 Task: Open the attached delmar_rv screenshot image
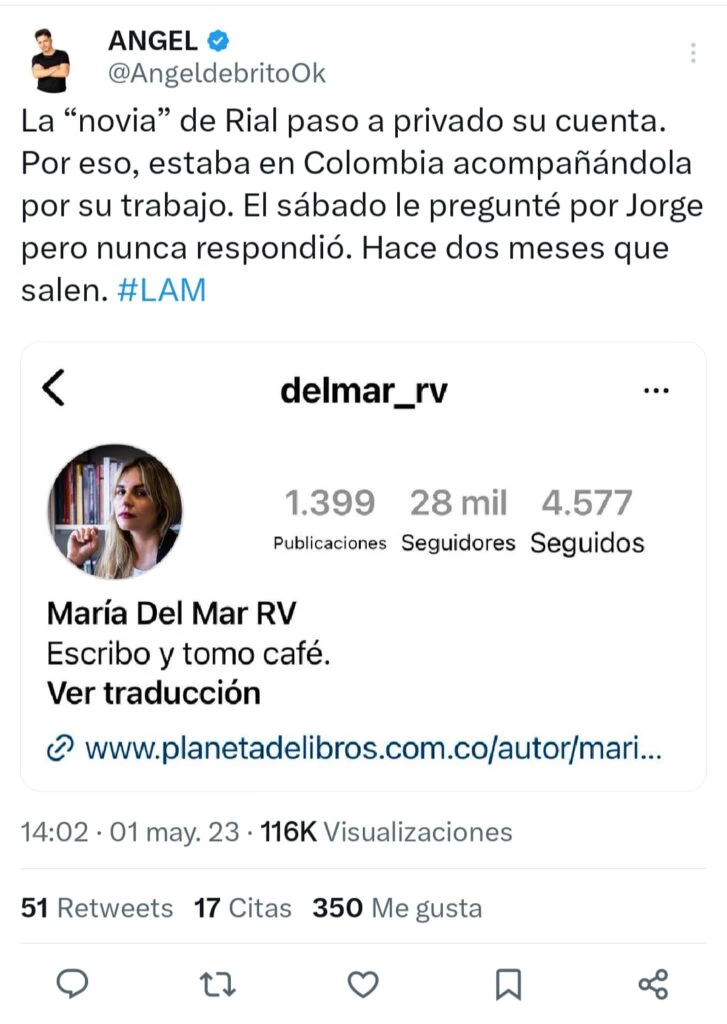(x=363, y=566)
